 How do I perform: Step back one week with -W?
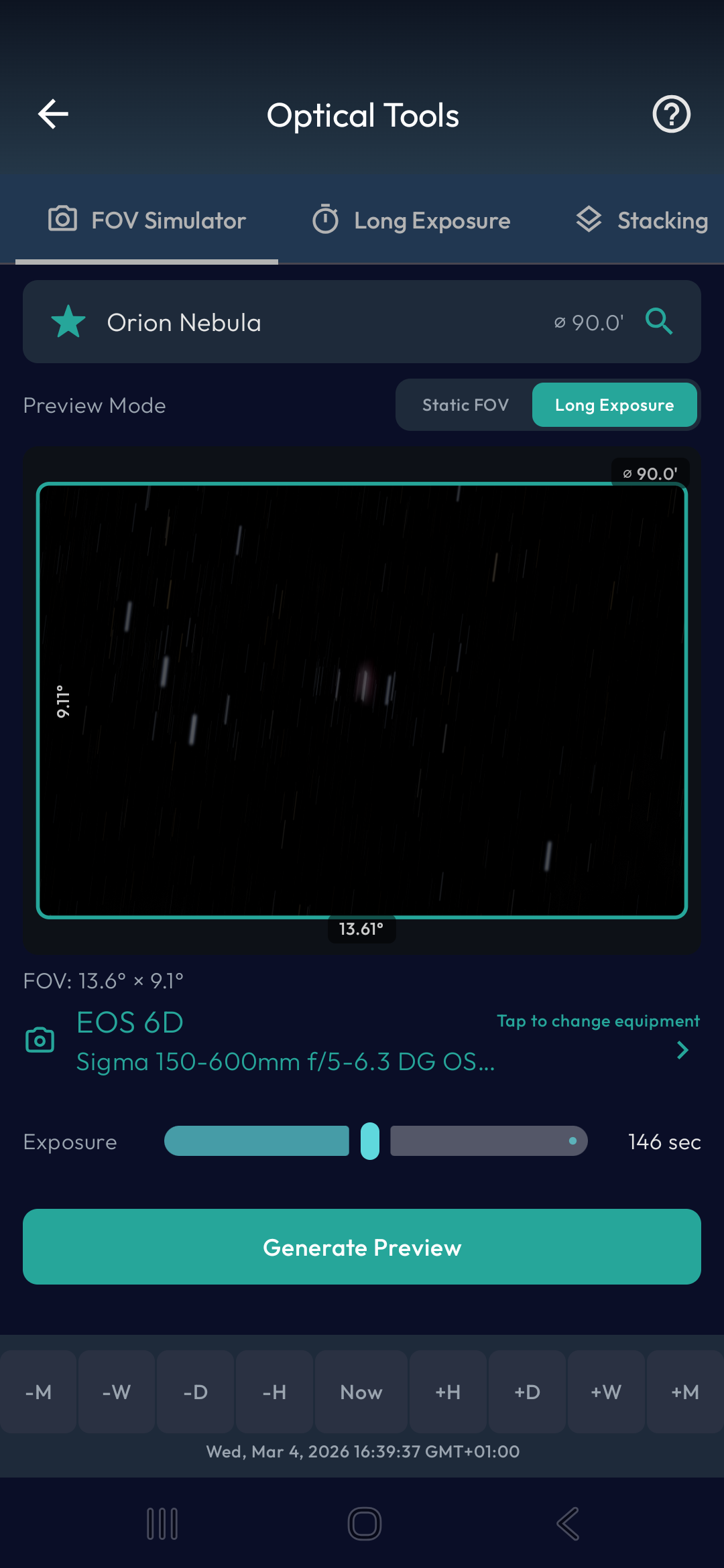[x=117, y=1392]
